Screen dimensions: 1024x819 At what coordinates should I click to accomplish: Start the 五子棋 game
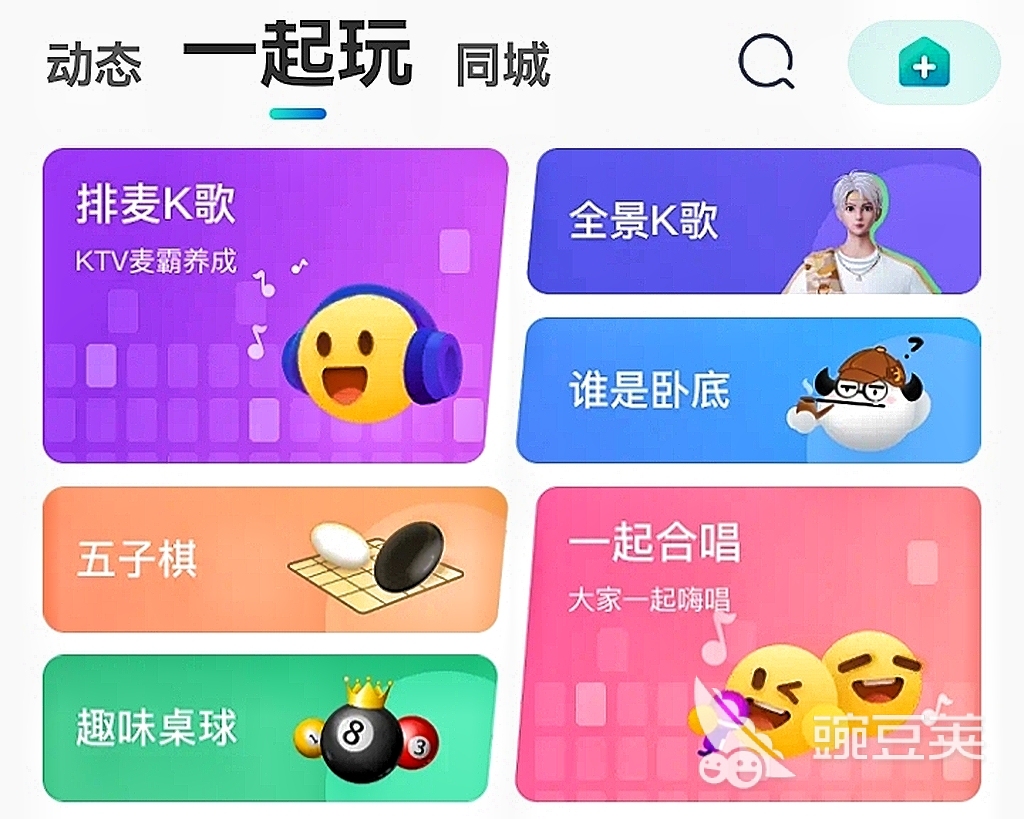[274, 559]
